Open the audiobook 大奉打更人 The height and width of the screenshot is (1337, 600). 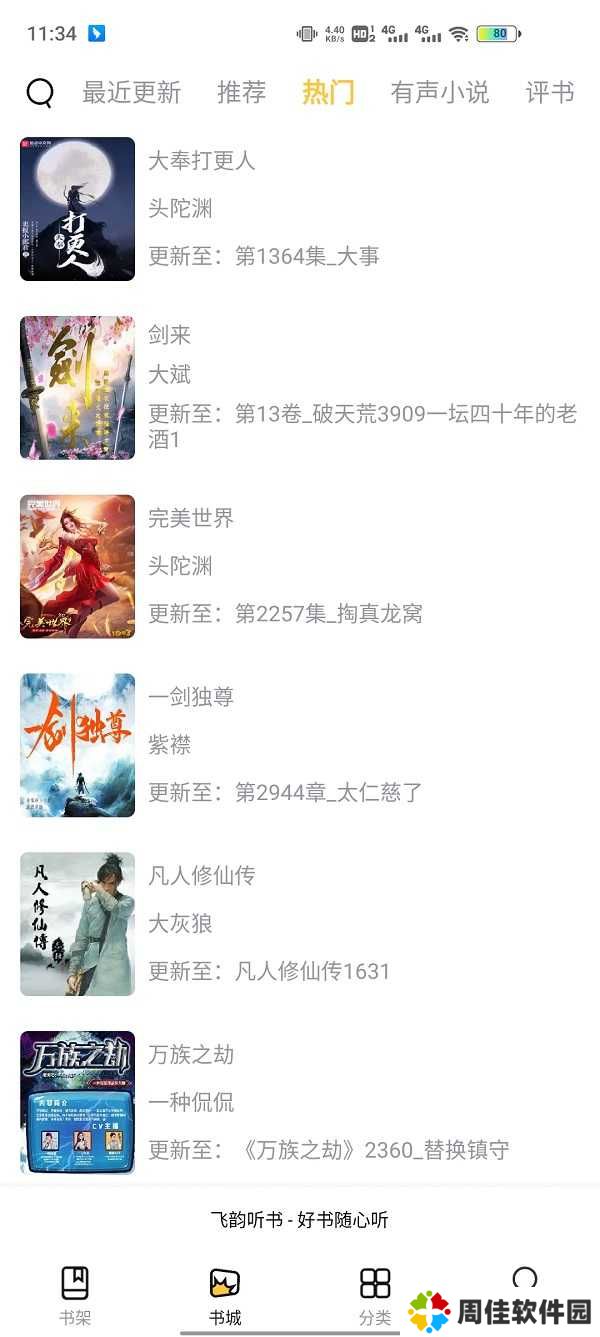coord(201,160)
